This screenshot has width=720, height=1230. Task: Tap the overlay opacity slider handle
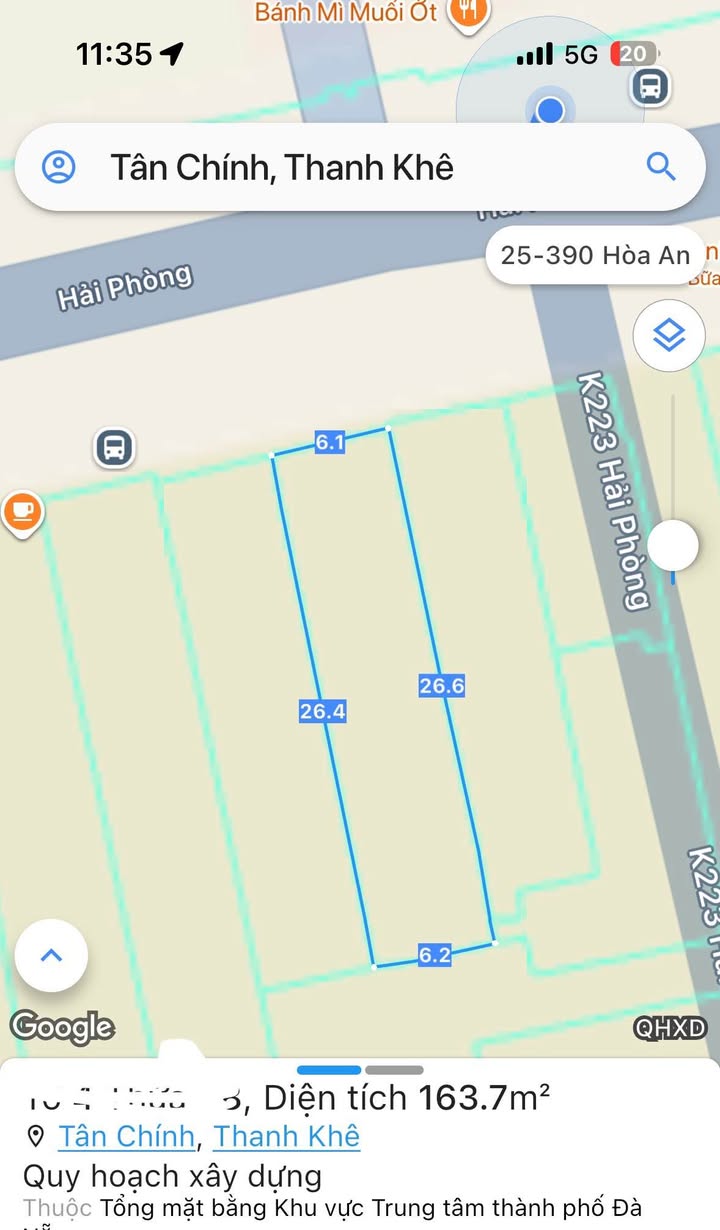[672, 545]
